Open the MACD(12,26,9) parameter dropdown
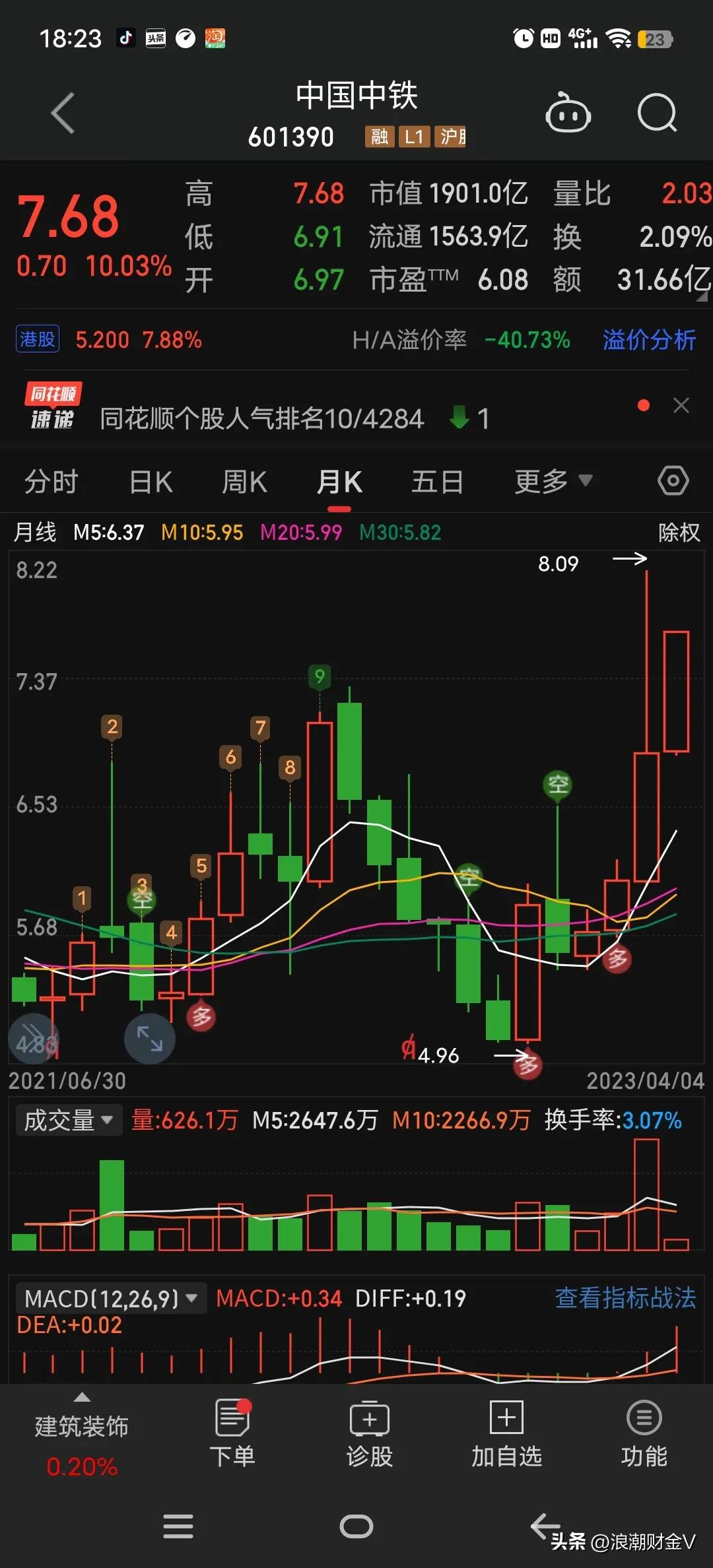Screen dimensions: 713x1568 point(110,1297)
